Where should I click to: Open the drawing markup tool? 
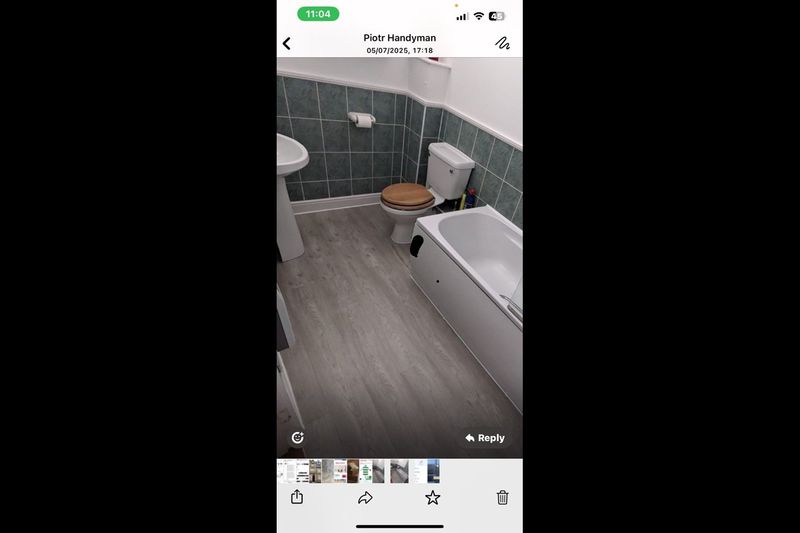502,44
